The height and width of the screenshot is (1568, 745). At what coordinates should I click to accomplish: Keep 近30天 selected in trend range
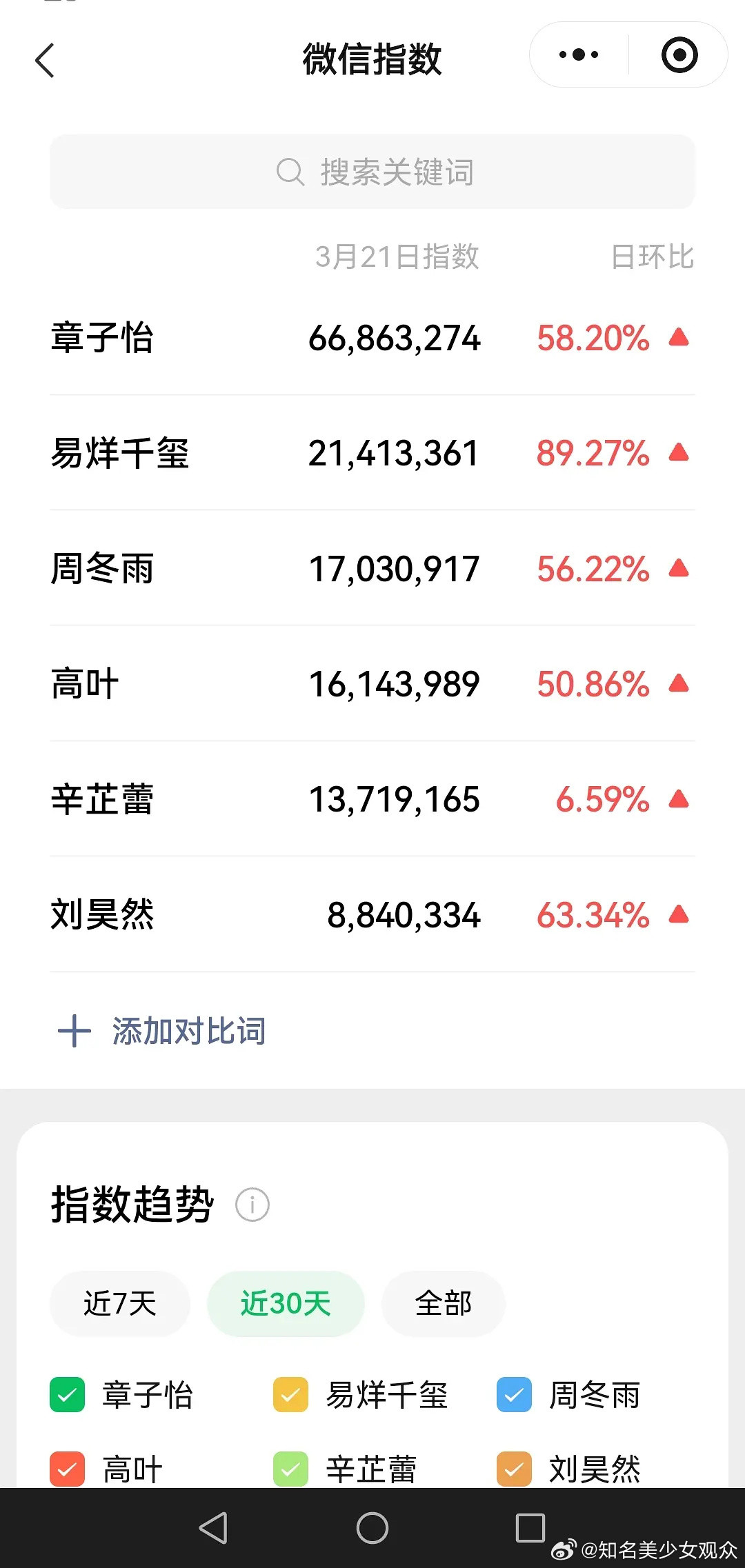point(285,1303)
